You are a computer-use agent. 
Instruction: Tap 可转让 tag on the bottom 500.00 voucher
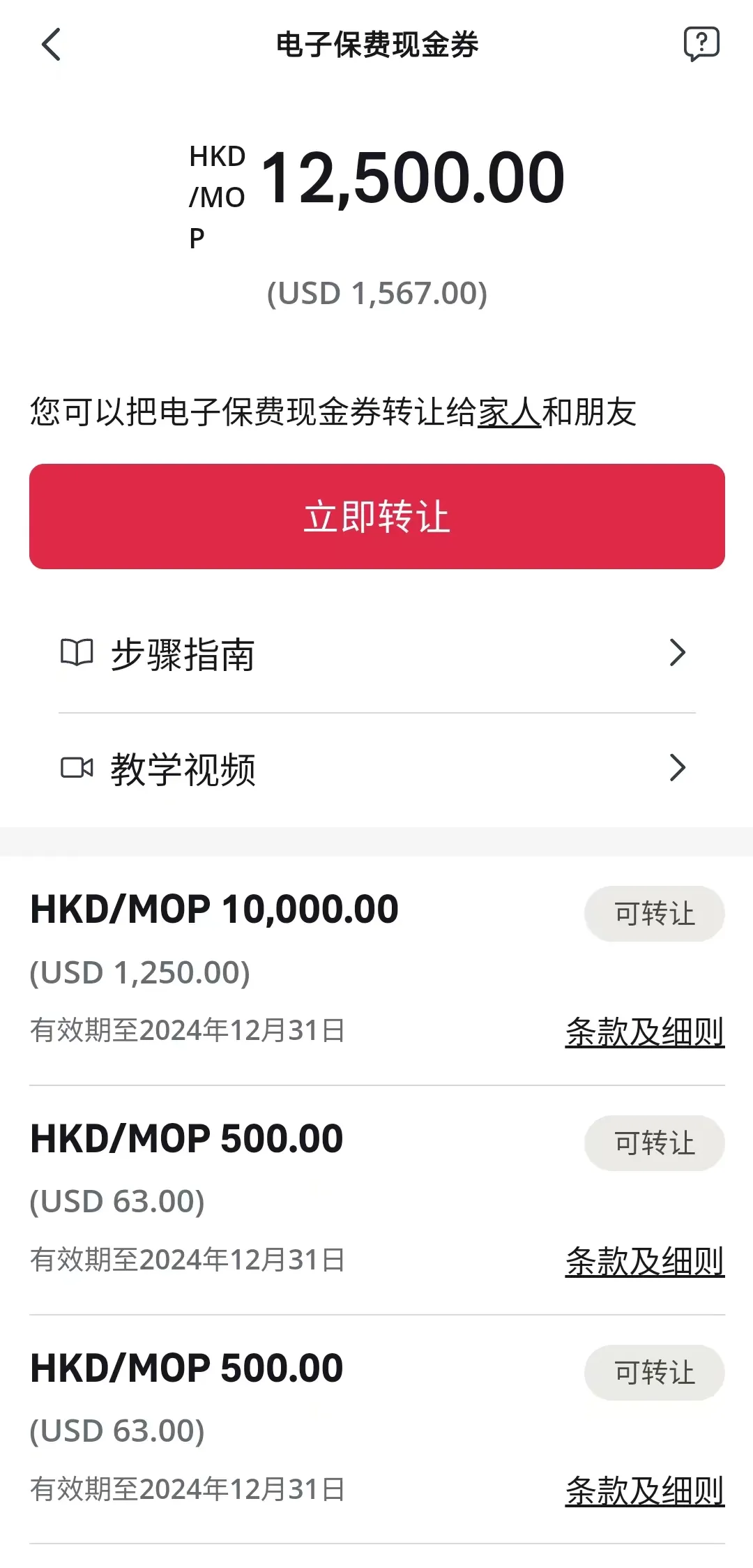(x=654, y=1371)
